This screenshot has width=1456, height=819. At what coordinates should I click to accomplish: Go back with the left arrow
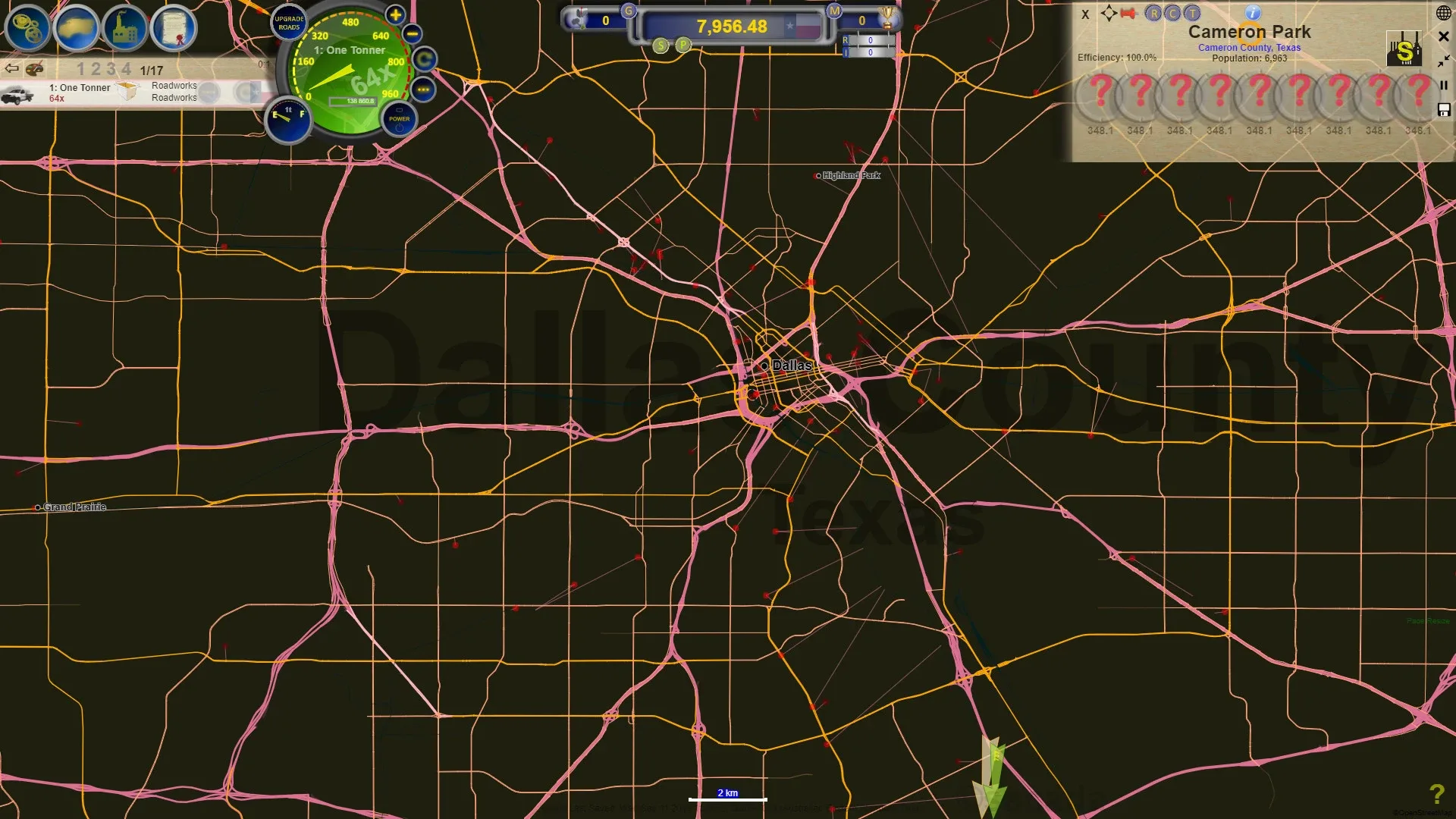tap(11, 69)
